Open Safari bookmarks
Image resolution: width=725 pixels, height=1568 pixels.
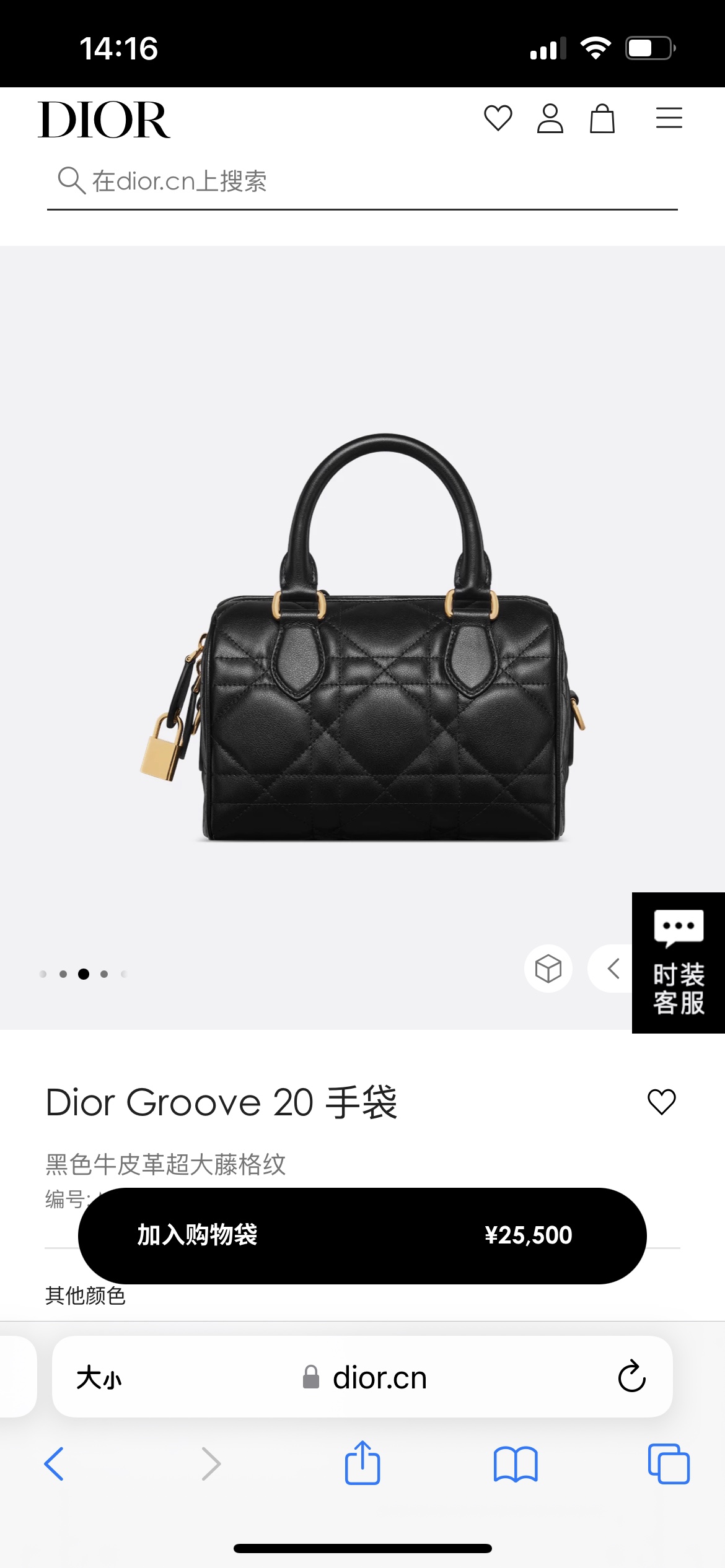point(516,1464)
